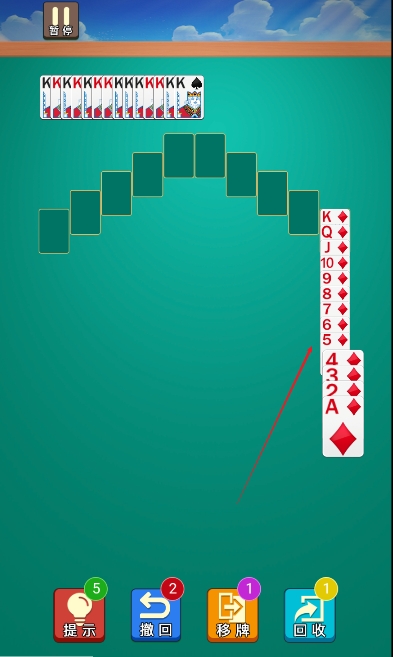This screenshot has height=657, width=393.
Task: Select the King of diamonds card
Action: coord(335,217)
